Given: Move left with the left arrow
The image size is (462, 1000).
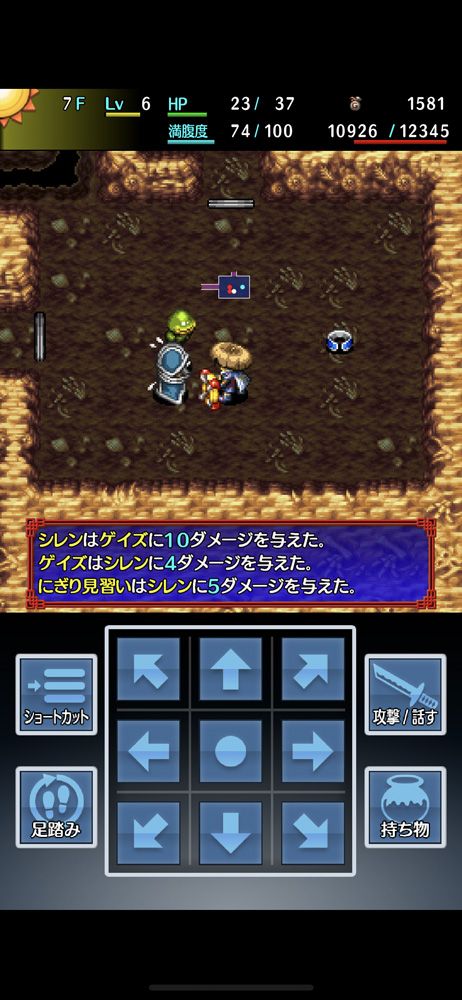Looking at the screenshot, I should point(148,751).
